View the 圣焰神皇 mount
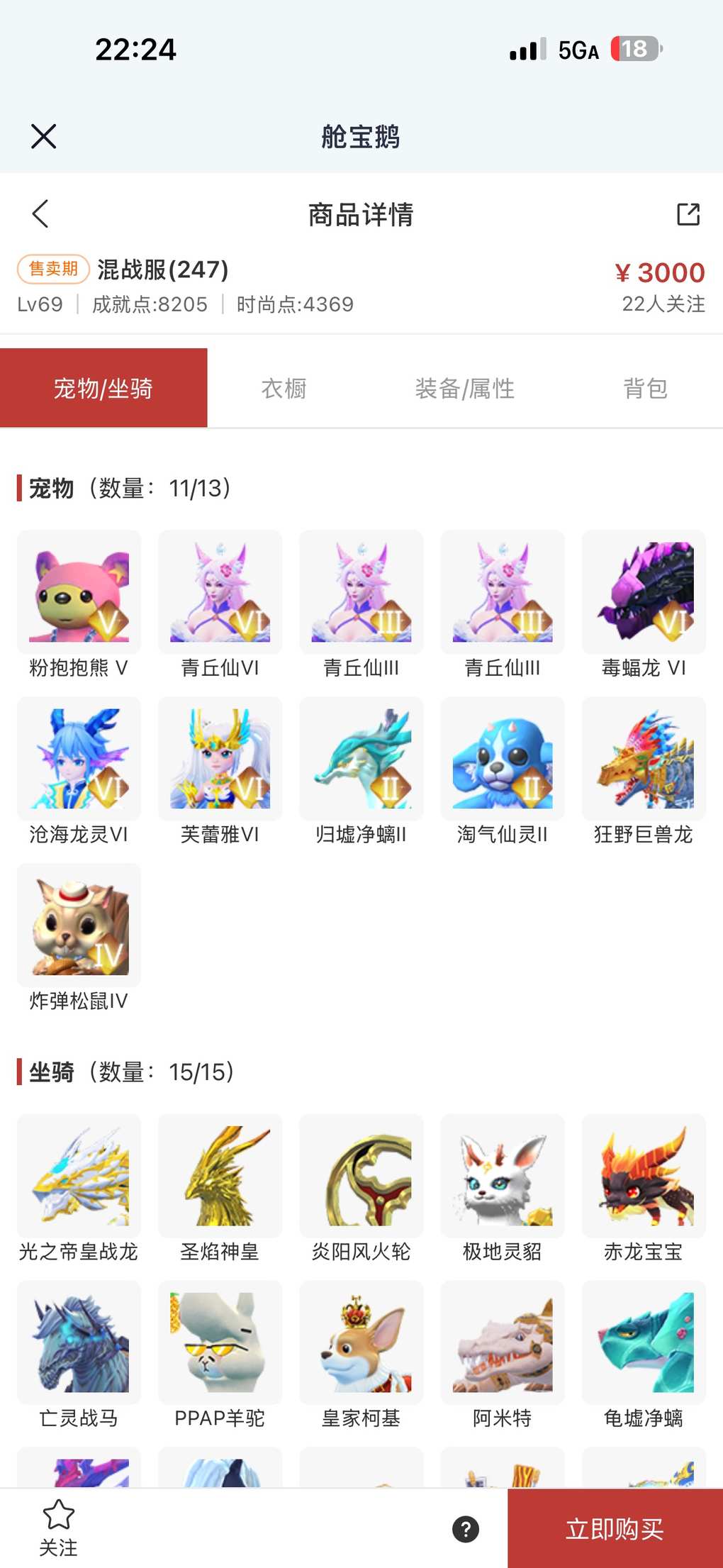This screenshot has width=723, height=1568. (x=220, y=1176)
